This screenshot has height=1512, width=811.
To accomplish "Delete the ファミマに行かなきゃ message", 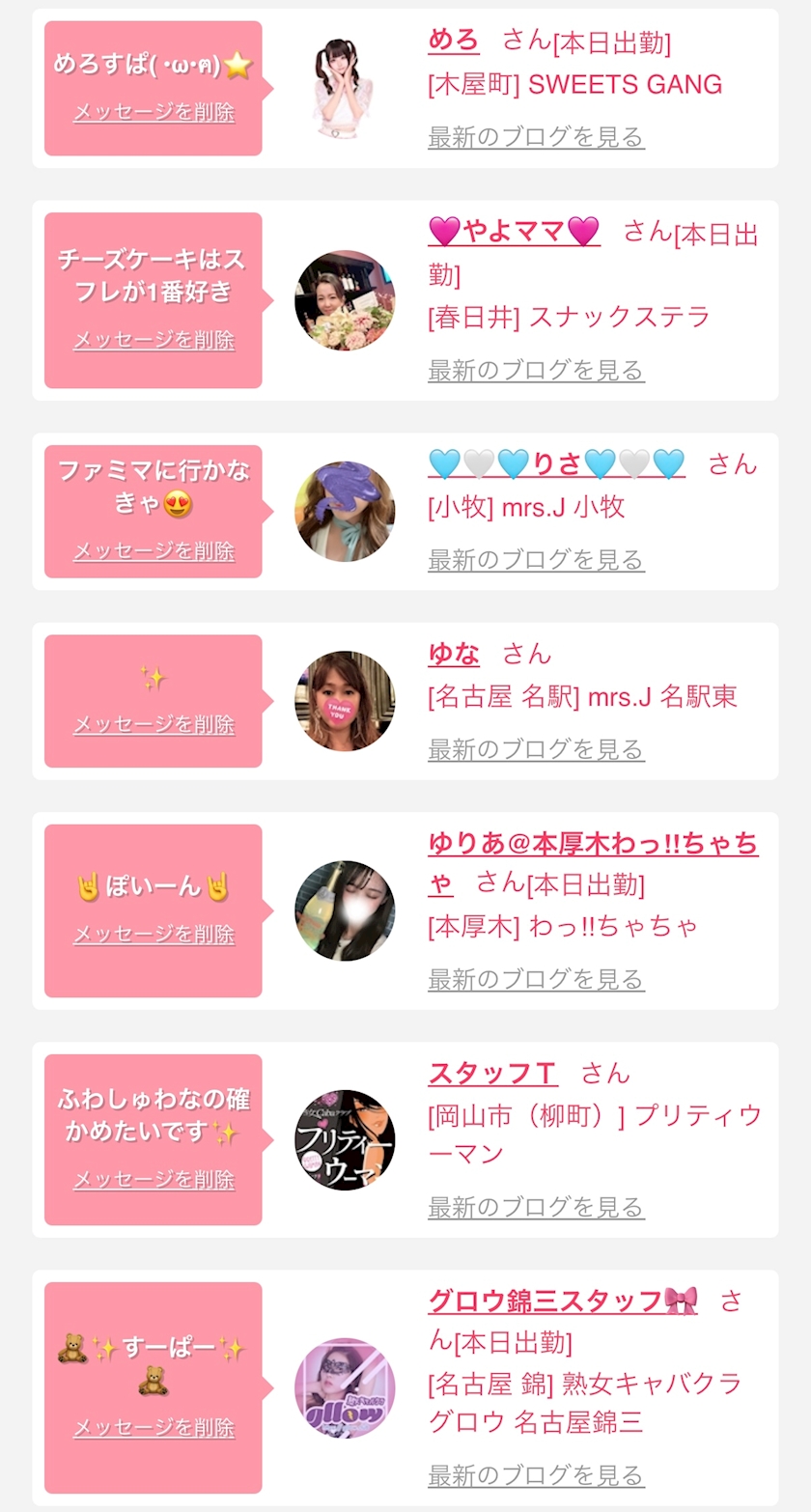I will coord(154,551).
